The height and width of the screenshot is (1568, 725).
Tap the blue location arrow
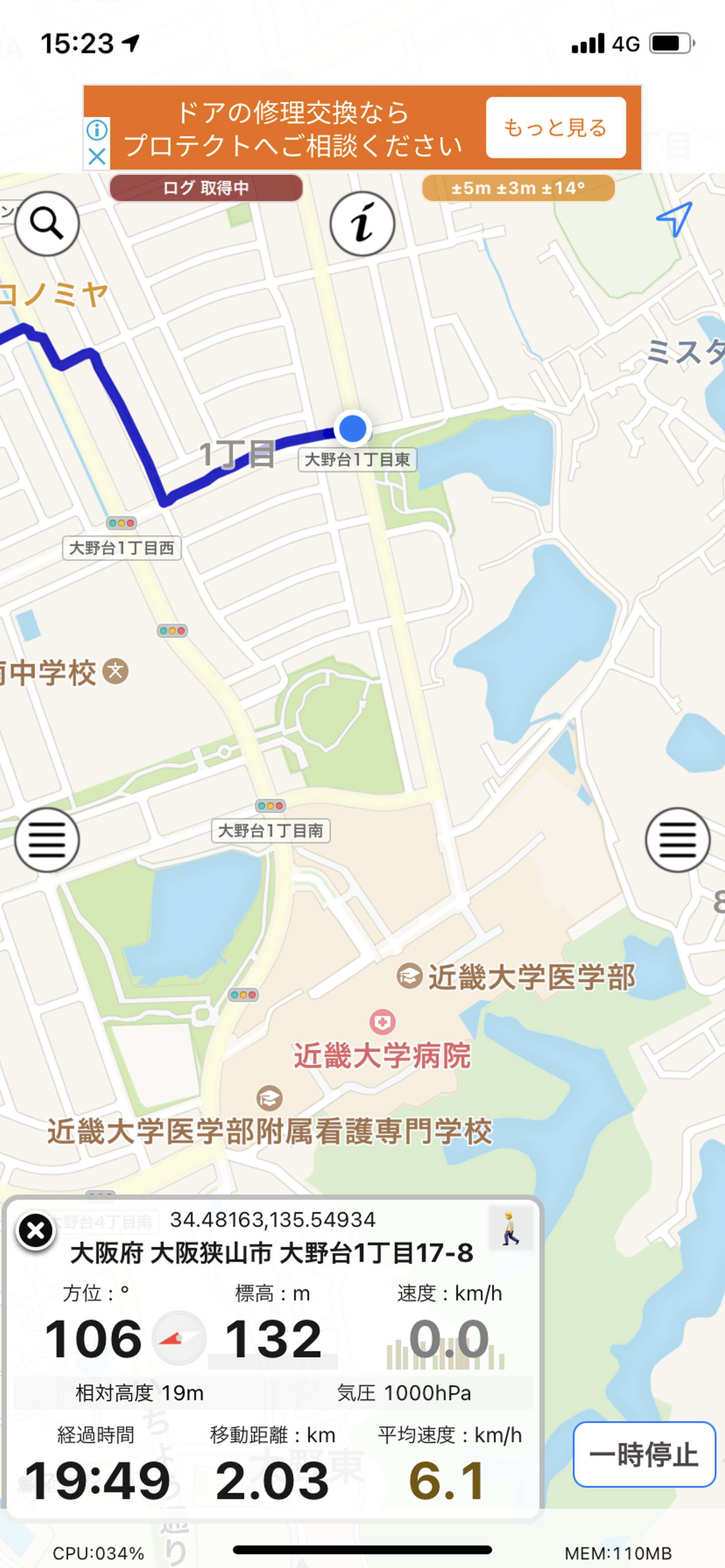[x=674, y=218]
